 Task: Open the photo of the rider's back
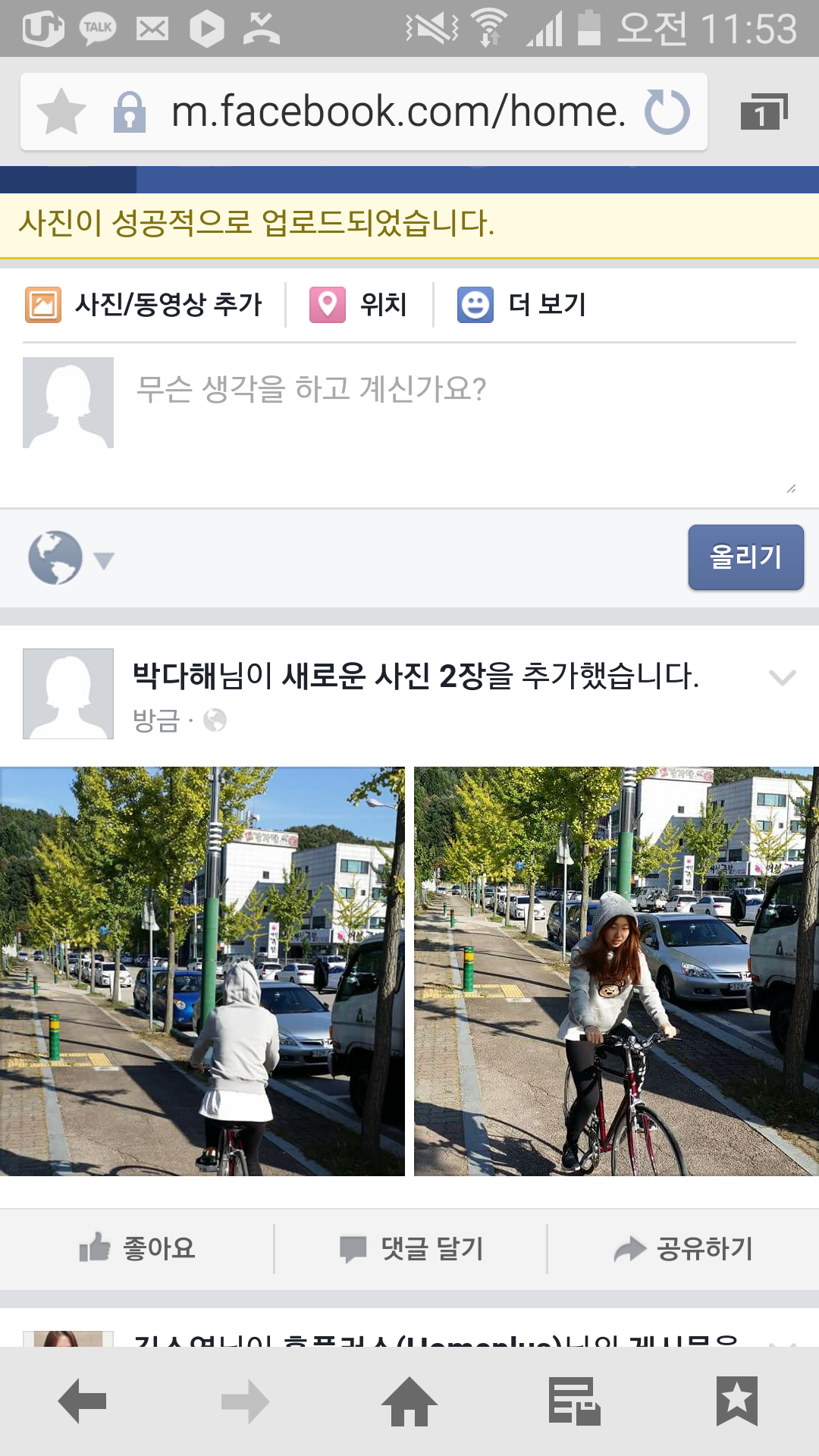pos(202,971)
